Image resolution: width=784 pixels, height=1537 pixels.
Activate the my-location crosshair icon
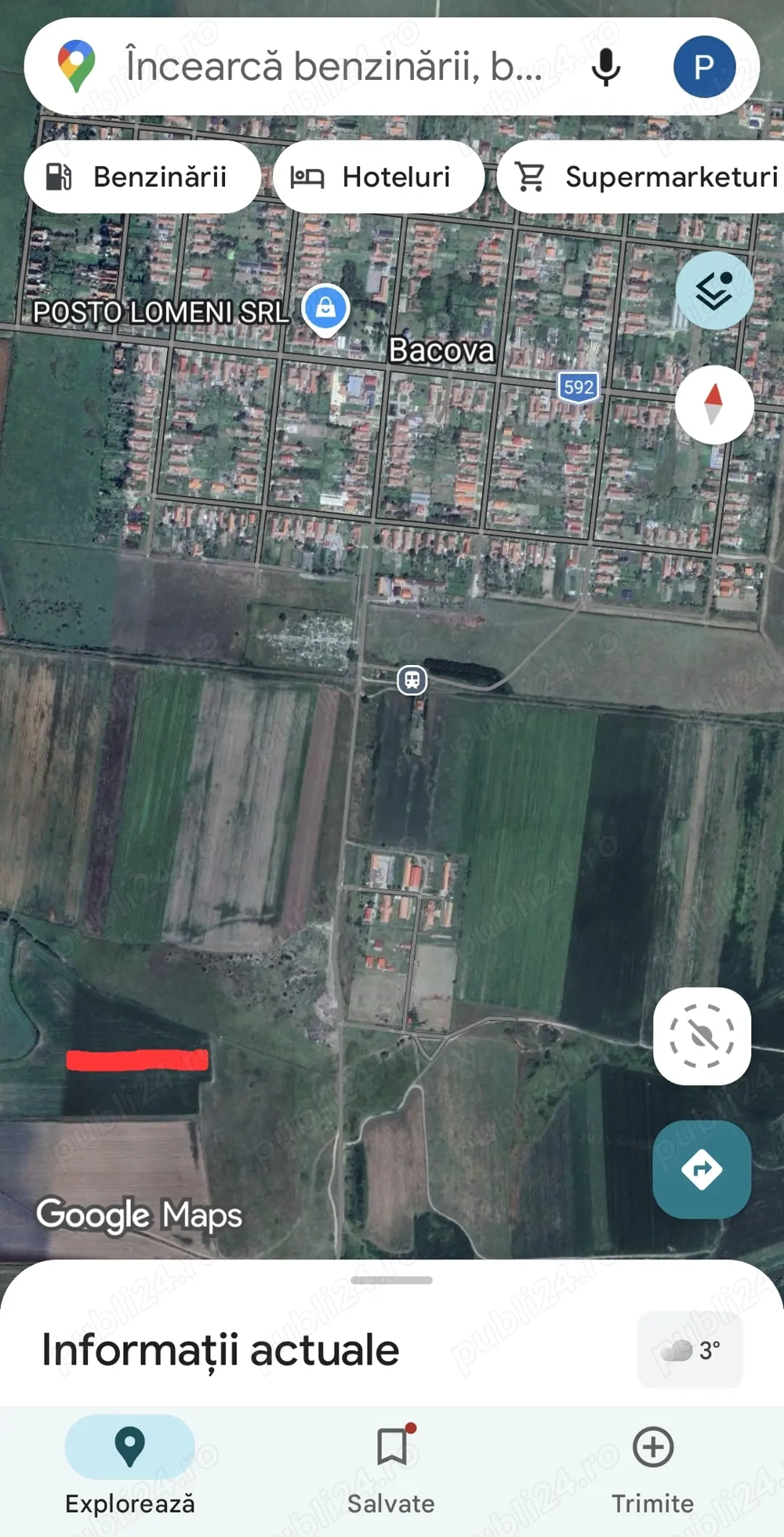pos(702,1037)
